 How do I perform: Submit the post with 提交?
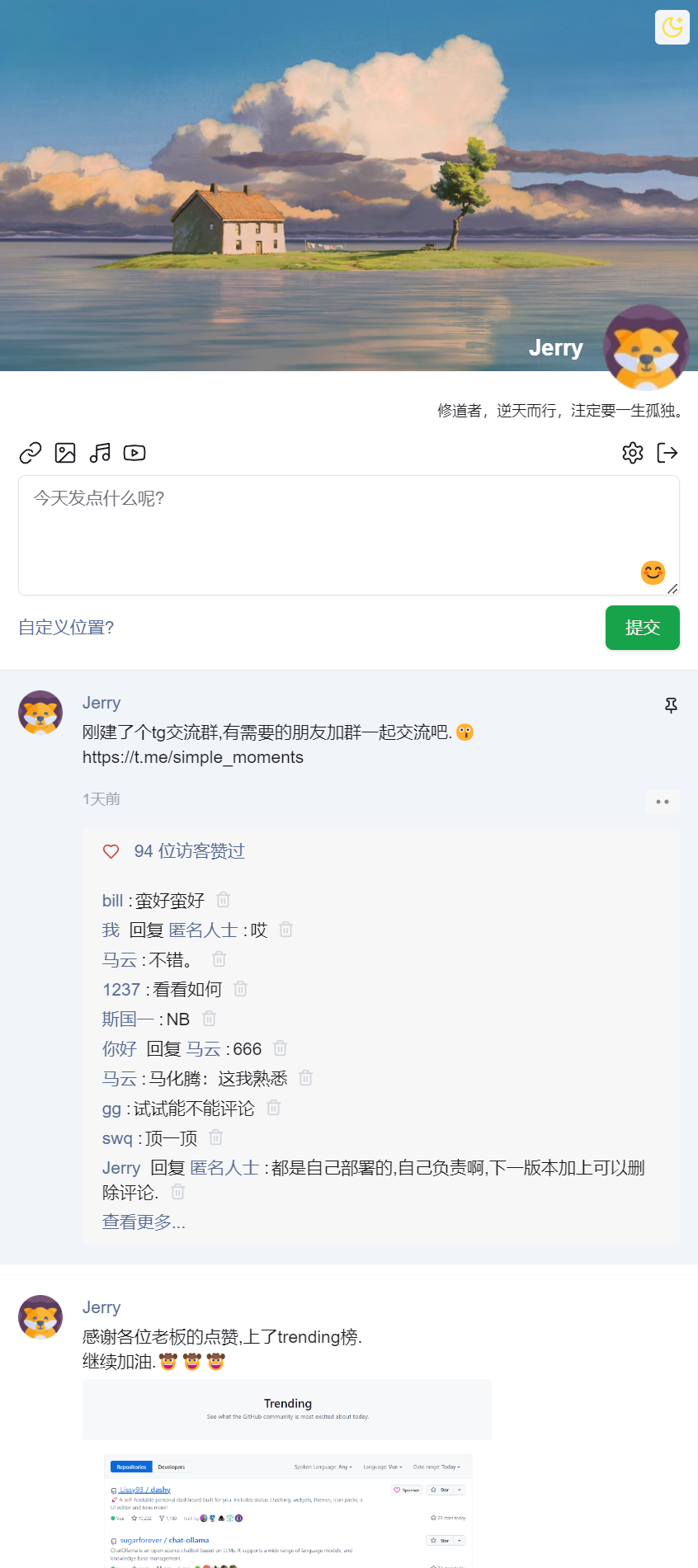[x=642, y=628]
